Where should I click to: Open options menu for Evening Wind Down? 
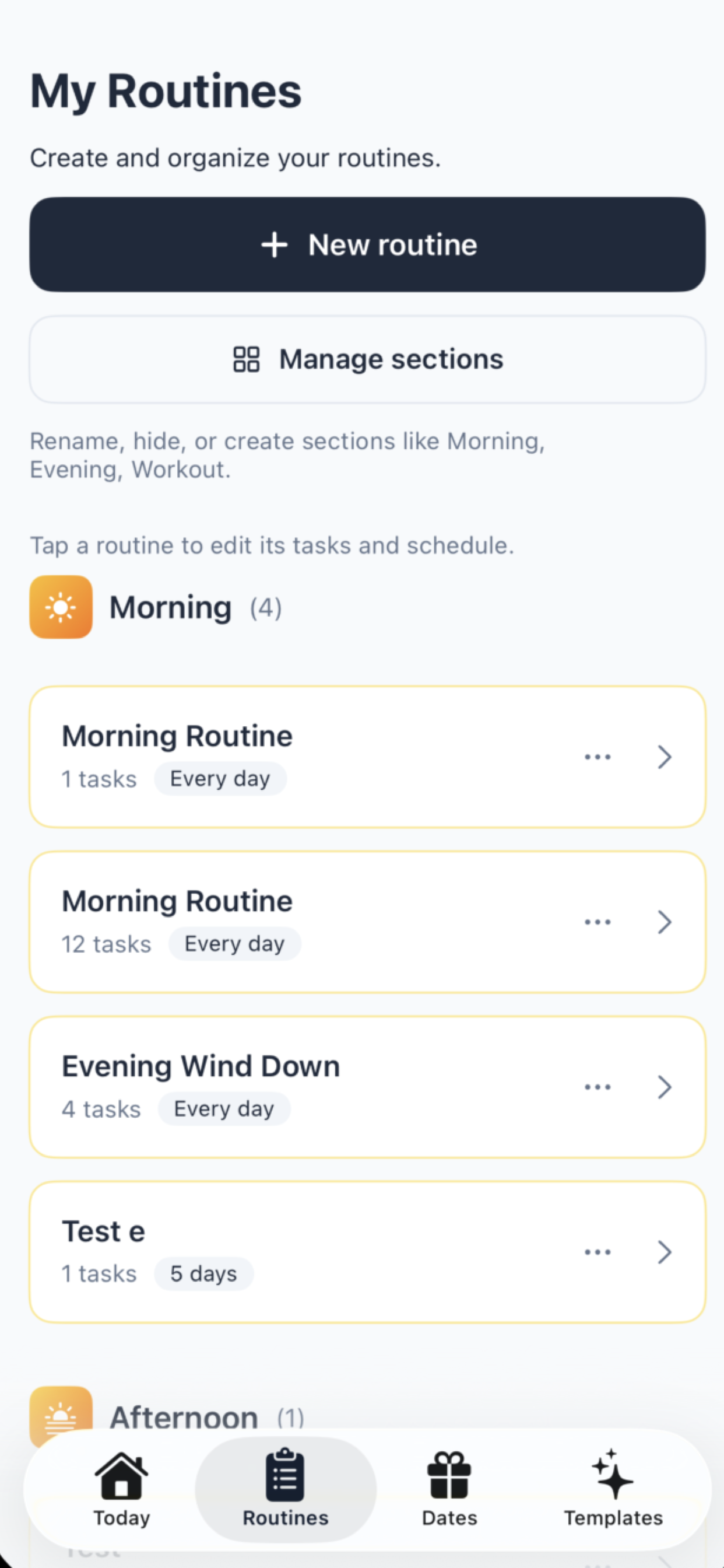pyautogui.click(x=598, y=1087)
